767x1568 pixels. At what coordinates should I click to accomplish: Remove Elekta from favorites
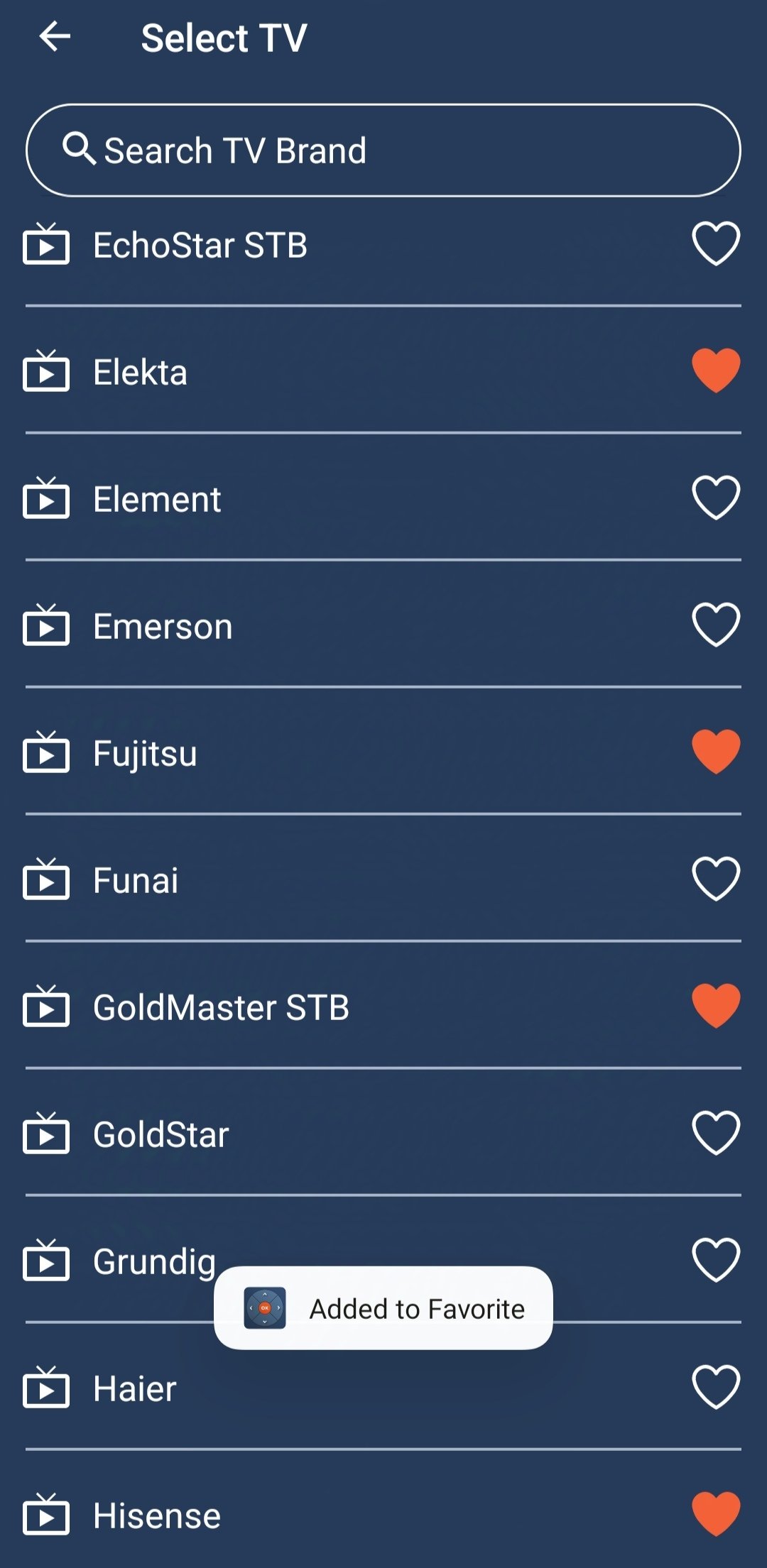715,371
